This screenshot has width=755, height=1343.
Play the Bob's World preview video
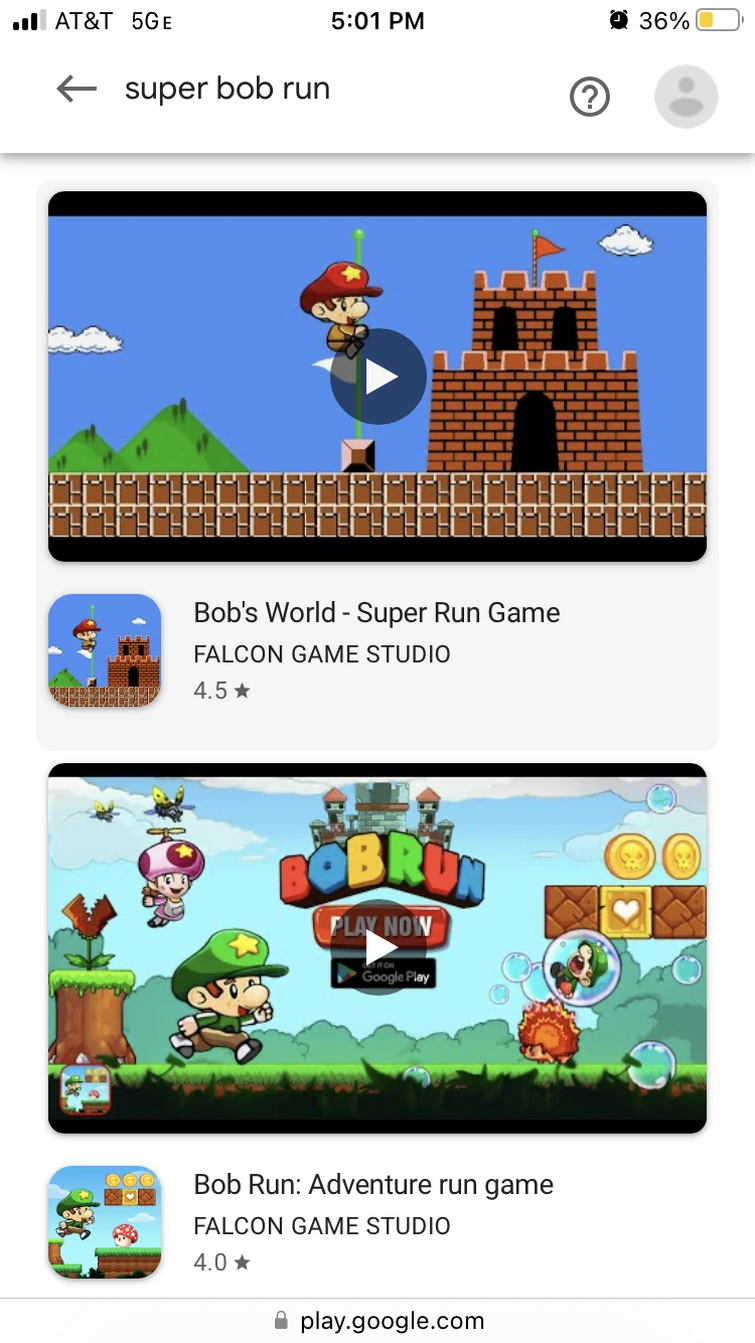pos(378,377)
